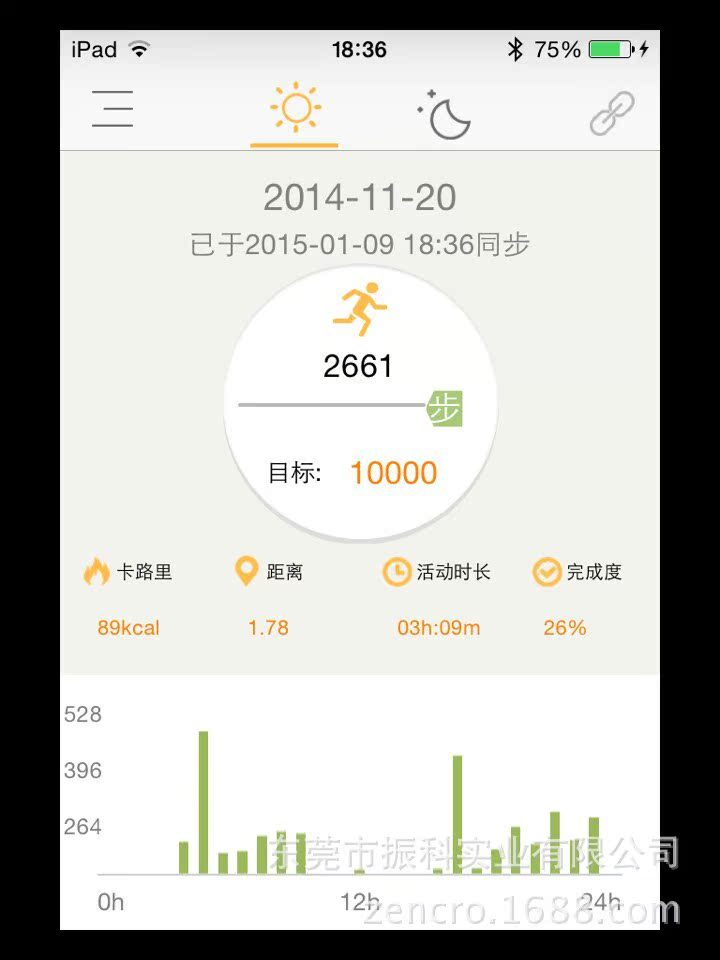
Task: Switch to the night sleep tab
Action: click(445, 112)
